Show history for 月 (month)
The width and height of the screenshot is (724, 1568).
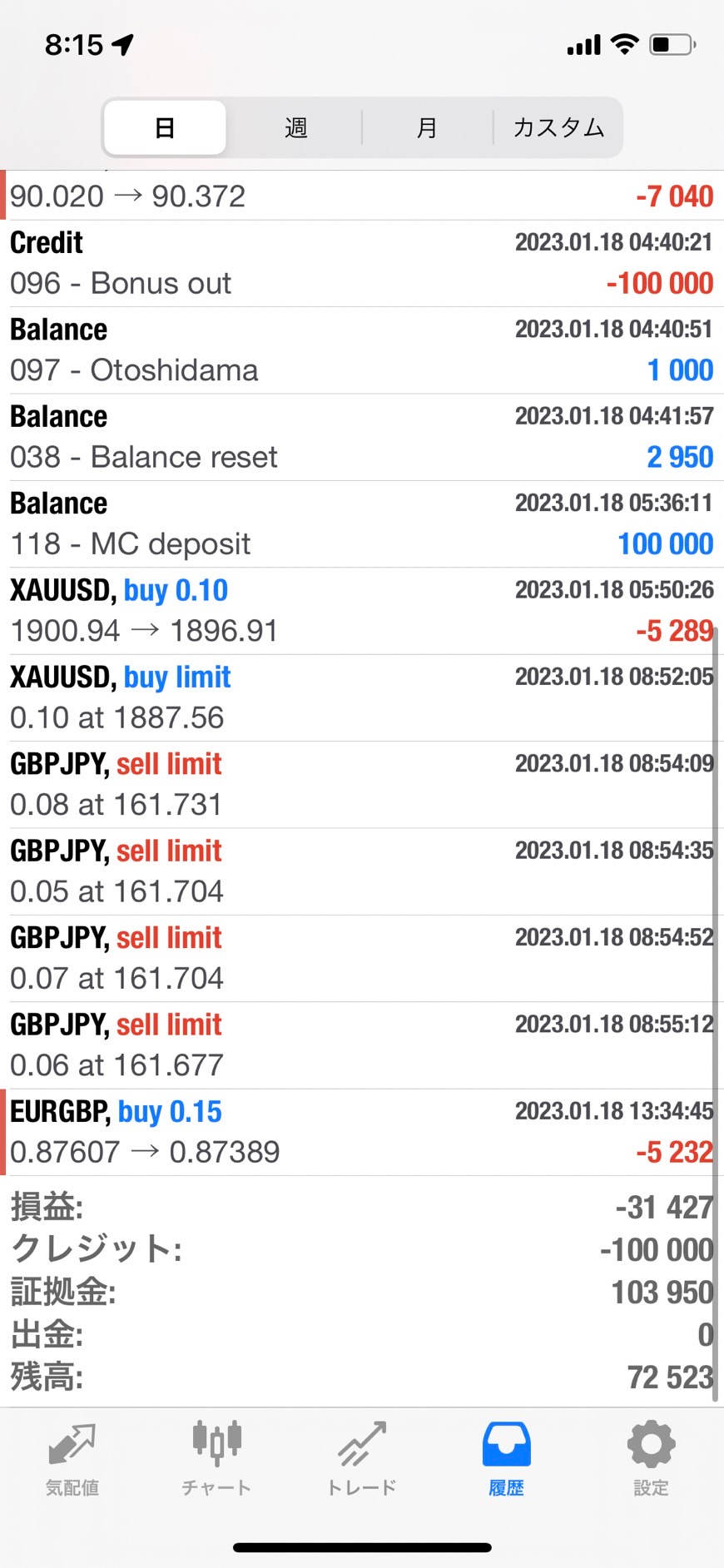[x=427, y=128]
